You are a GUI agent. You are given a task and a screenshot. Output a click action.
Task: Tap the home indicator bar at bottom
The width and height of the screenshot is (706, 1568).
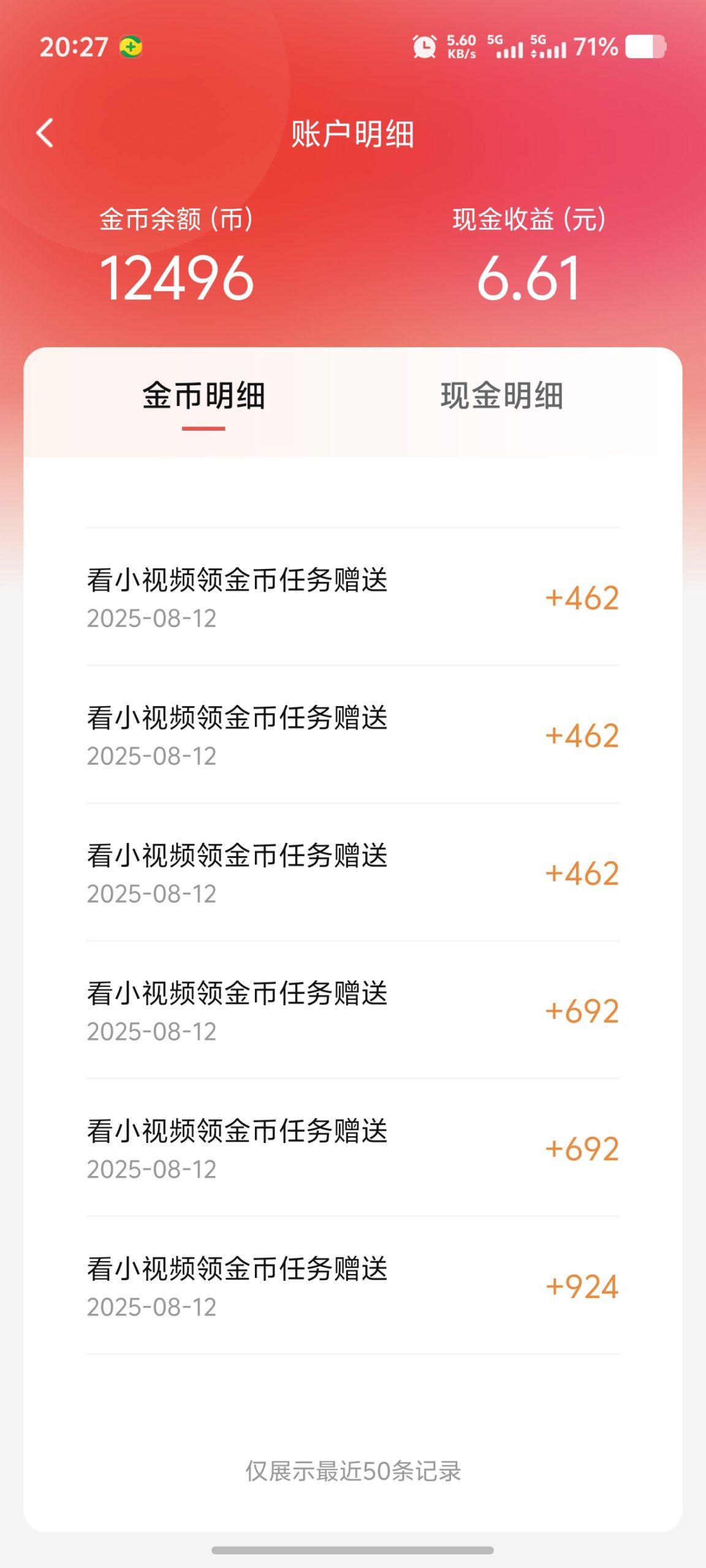pos(353,1551)
